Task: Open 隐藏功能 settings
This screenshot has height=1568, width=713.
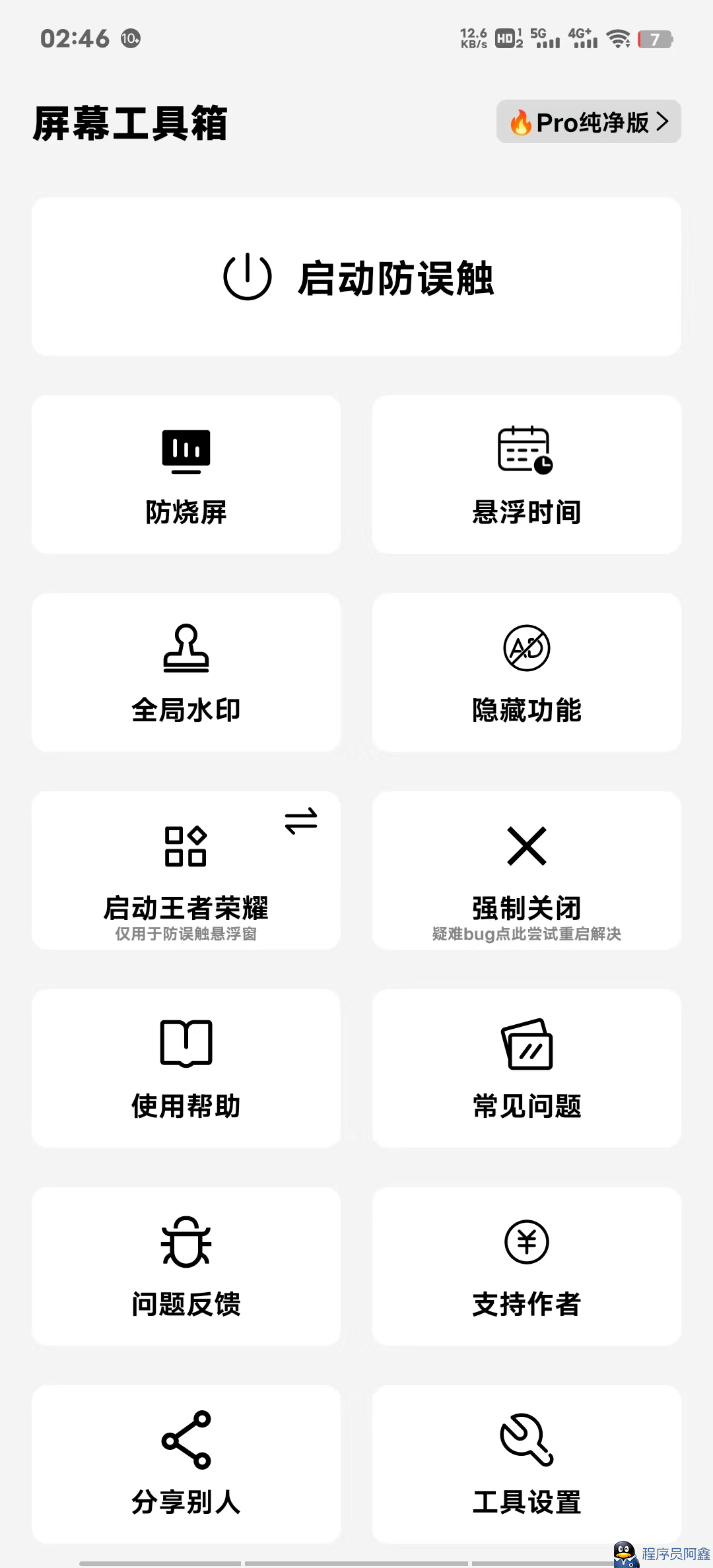Action: [527, 672]
